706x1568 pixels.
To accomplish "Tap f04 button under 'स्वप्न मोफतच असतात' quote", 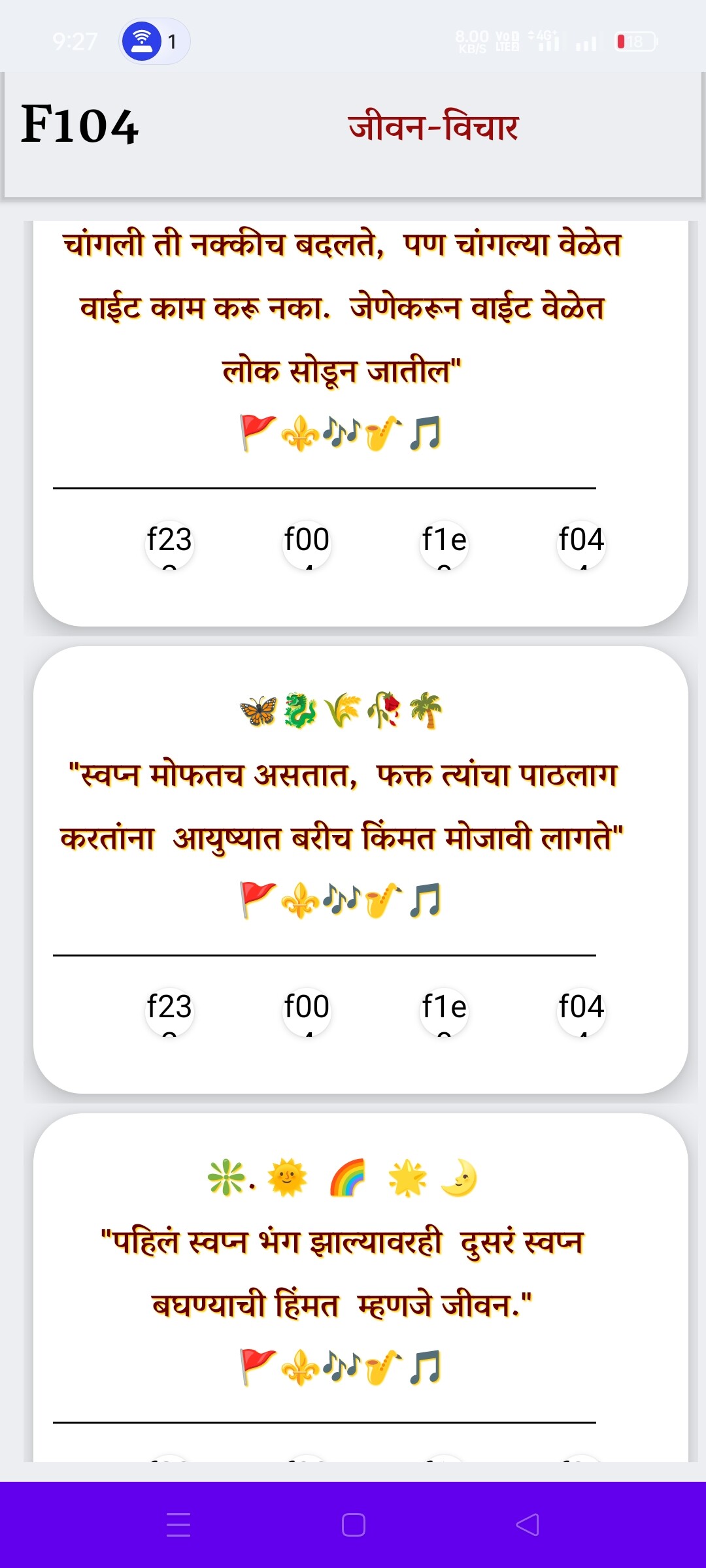I will [x=581, y=1012].
